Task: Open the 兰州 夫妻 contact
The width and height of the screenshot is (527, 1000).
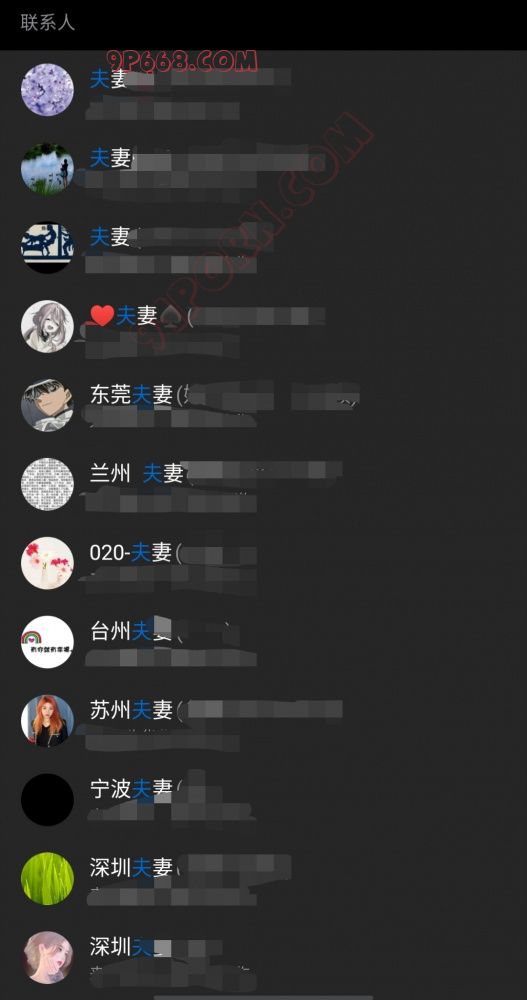Action: pyautogui.click(x=264, y=483)
